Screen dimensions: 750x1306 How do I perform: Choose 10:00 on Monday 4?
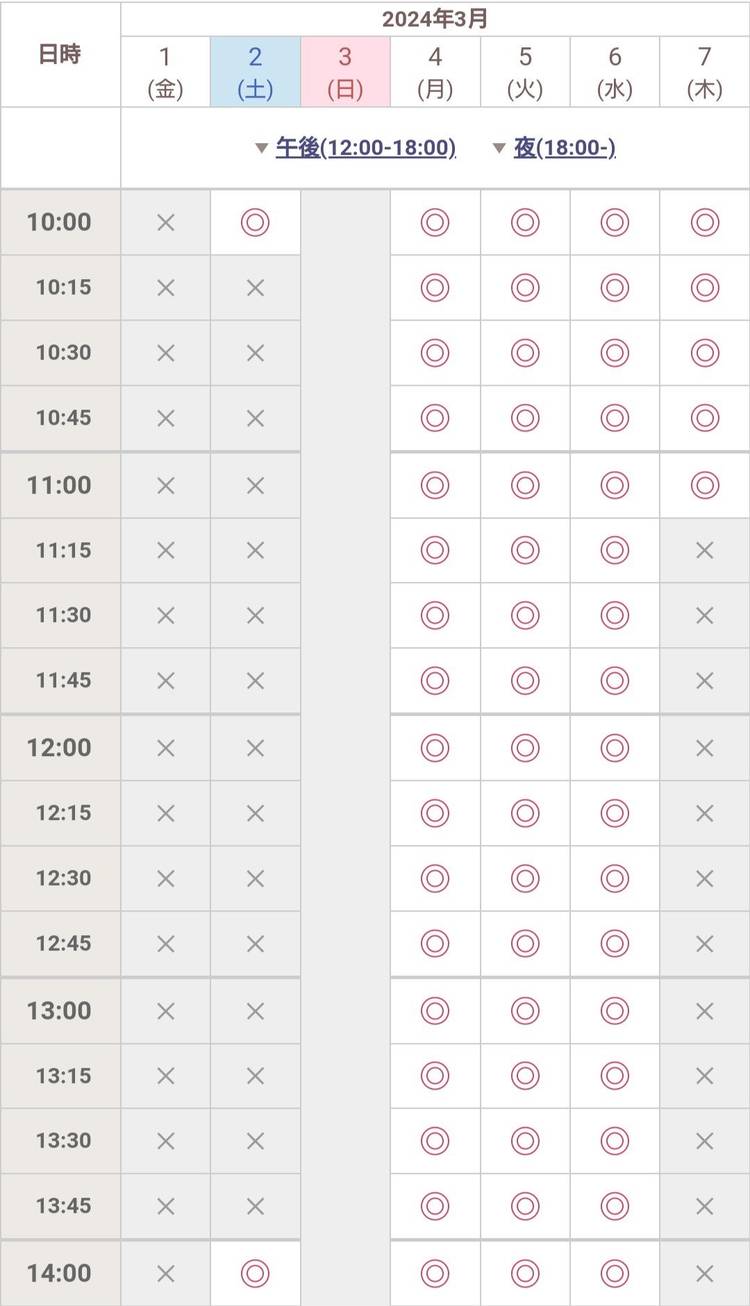435,222
